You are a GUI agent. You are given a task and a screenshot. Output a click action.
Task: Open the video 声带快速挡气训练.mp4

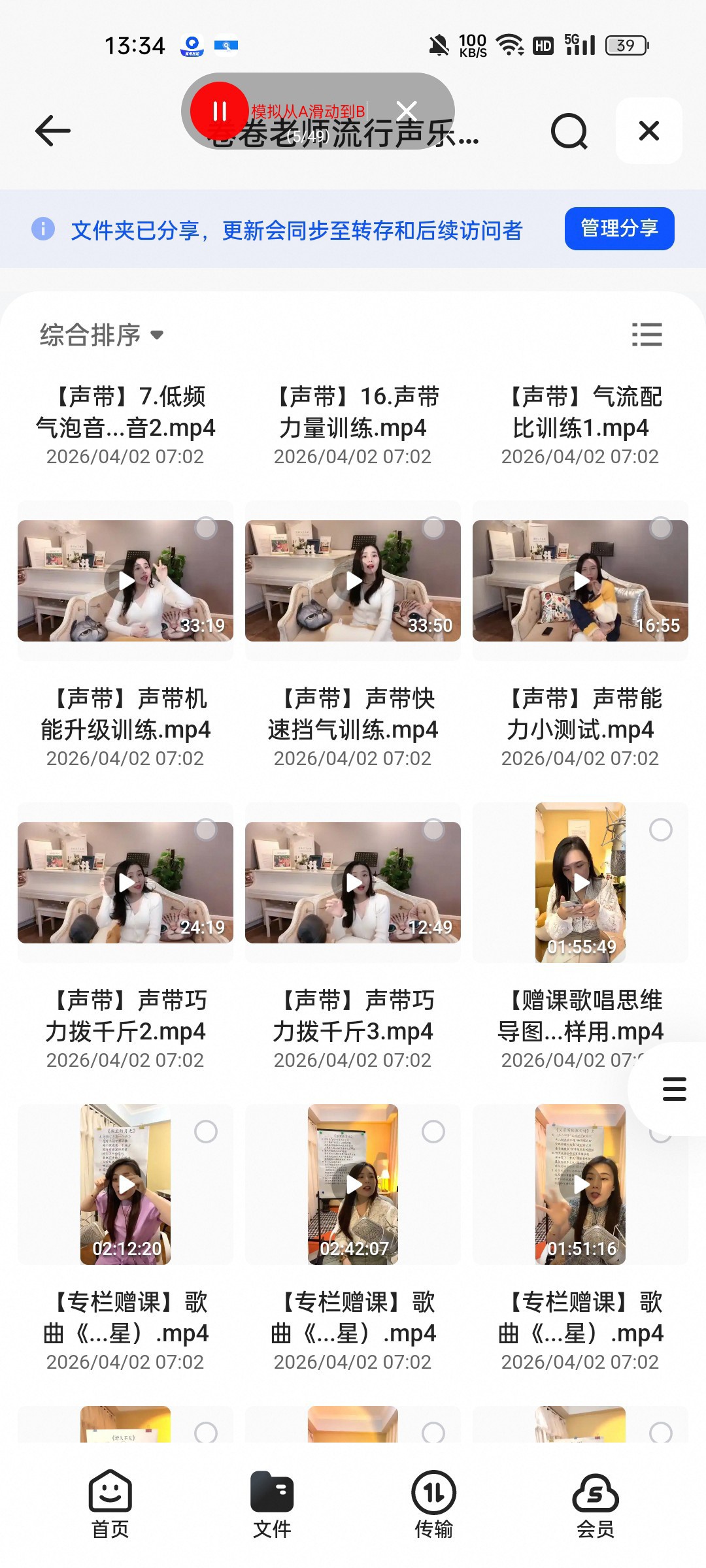click(x=353, y=581)
